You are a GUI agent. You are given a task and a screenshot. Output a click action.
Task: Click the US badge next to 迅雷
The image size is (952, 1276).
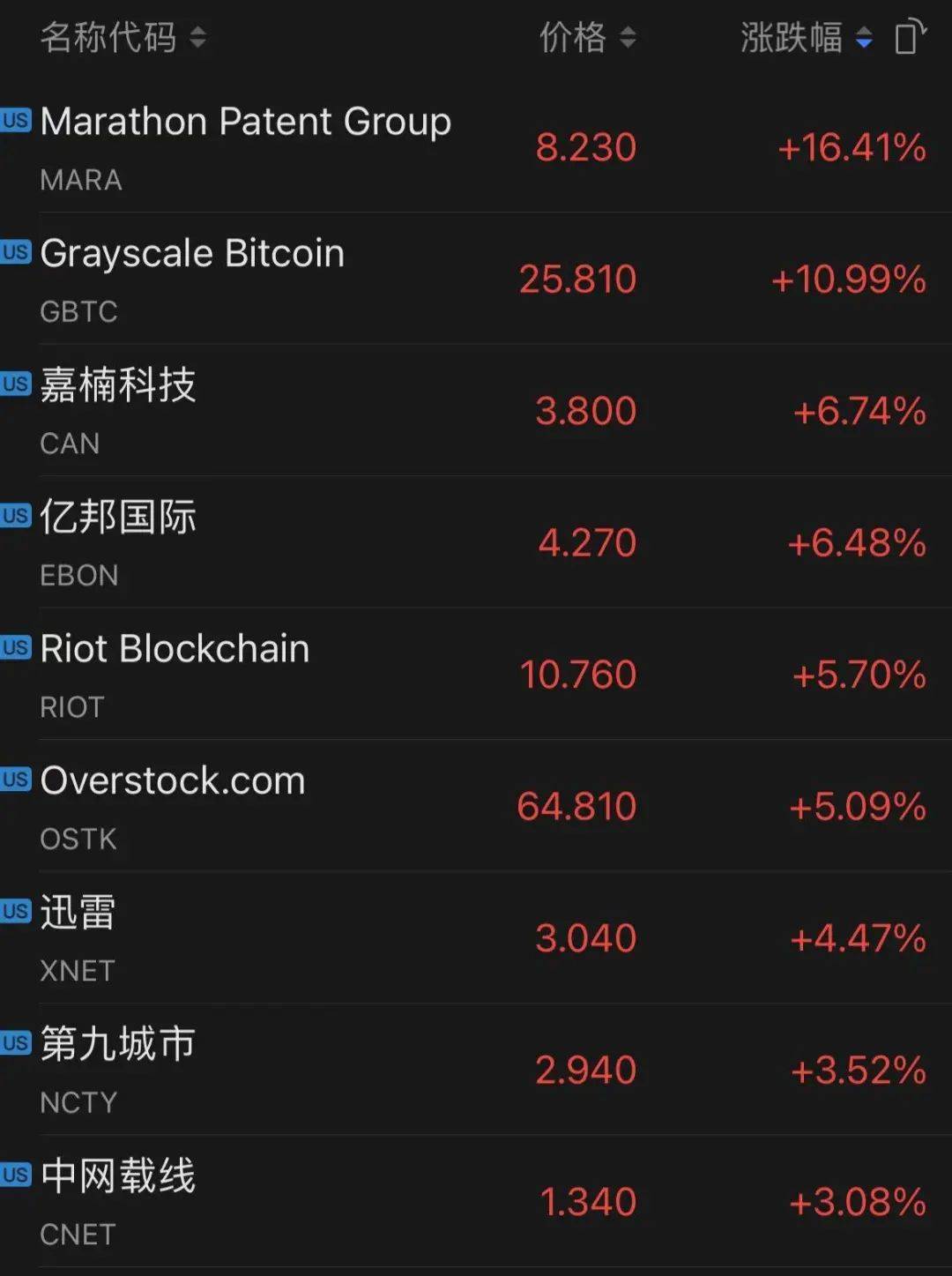(x=14, y=912)
